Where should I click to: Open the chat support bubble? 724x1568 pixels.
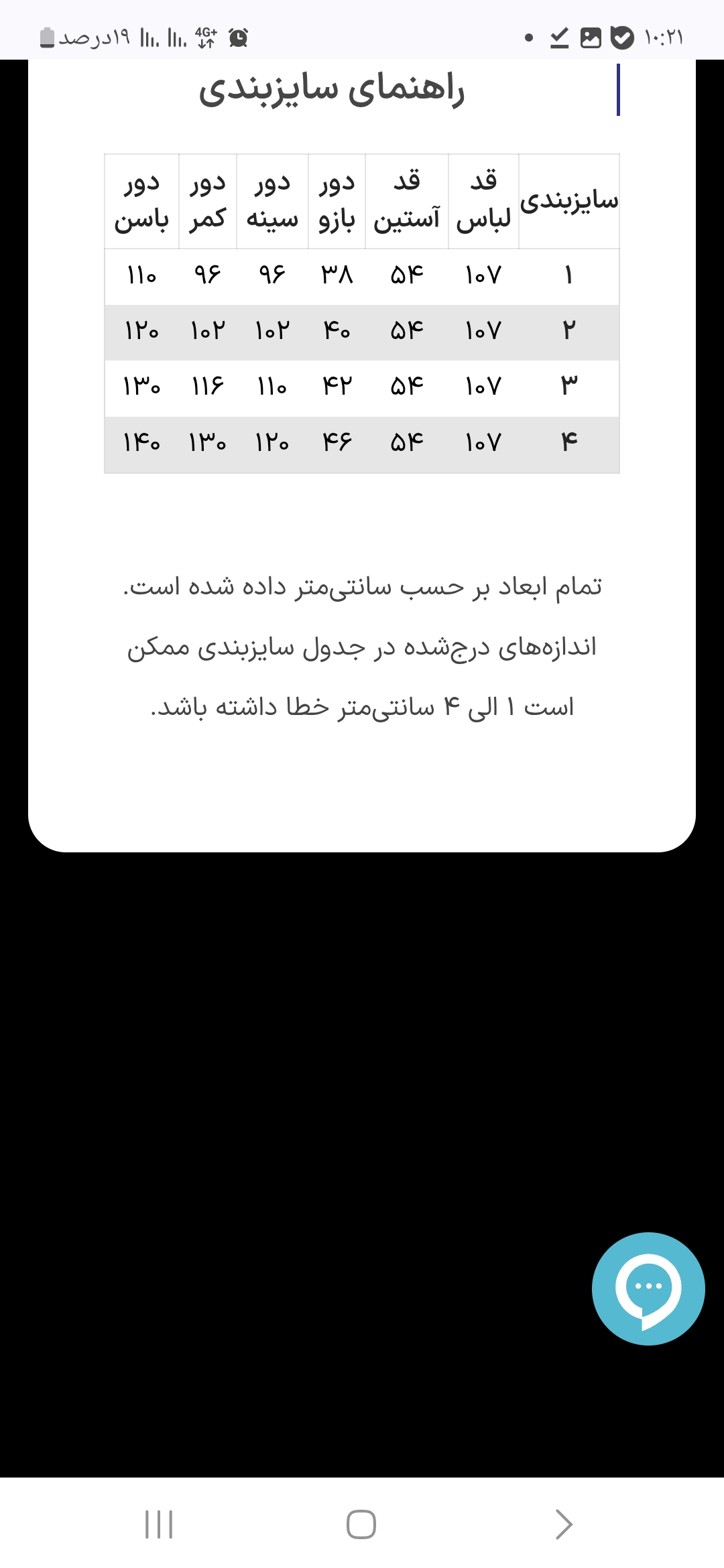coord(648,1288)
